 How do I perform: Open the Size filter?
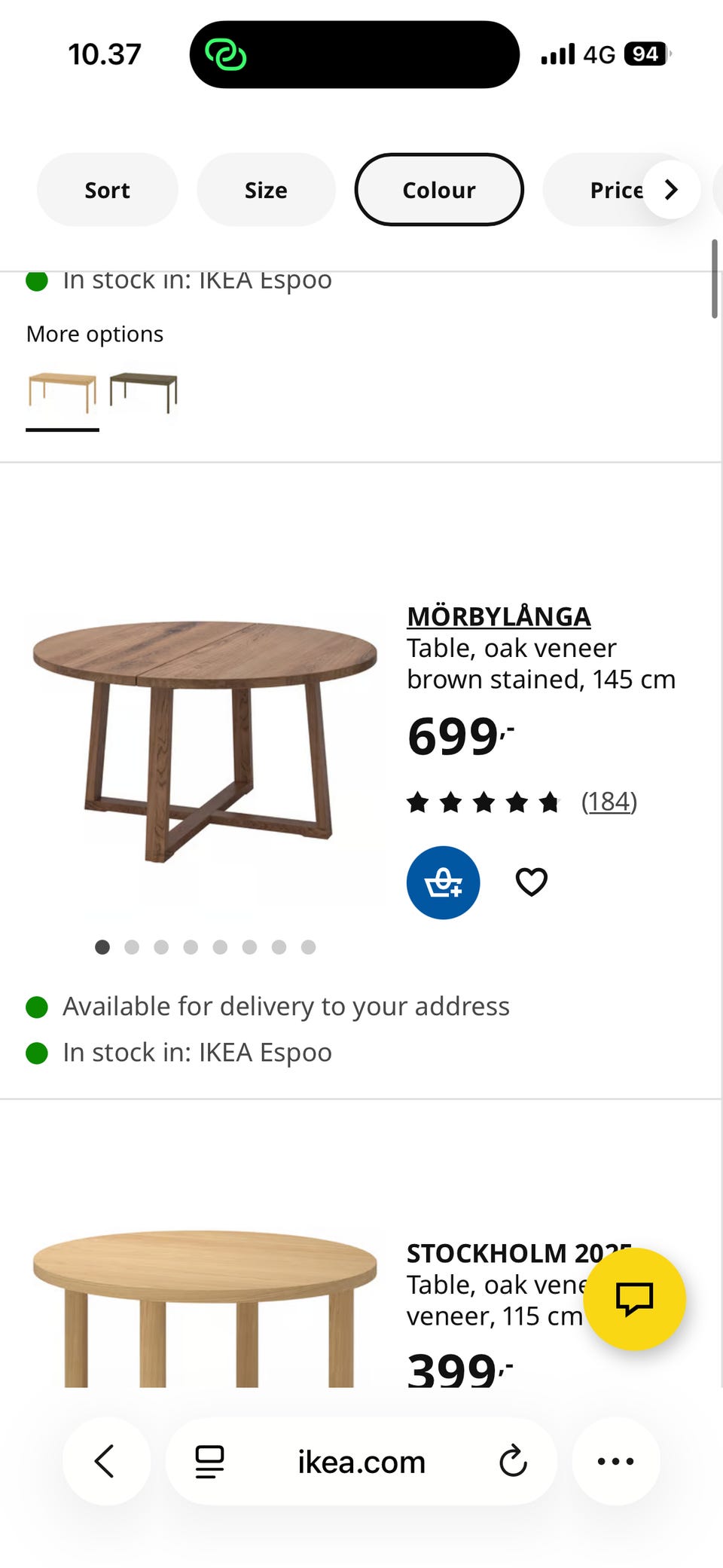(265, 189)
